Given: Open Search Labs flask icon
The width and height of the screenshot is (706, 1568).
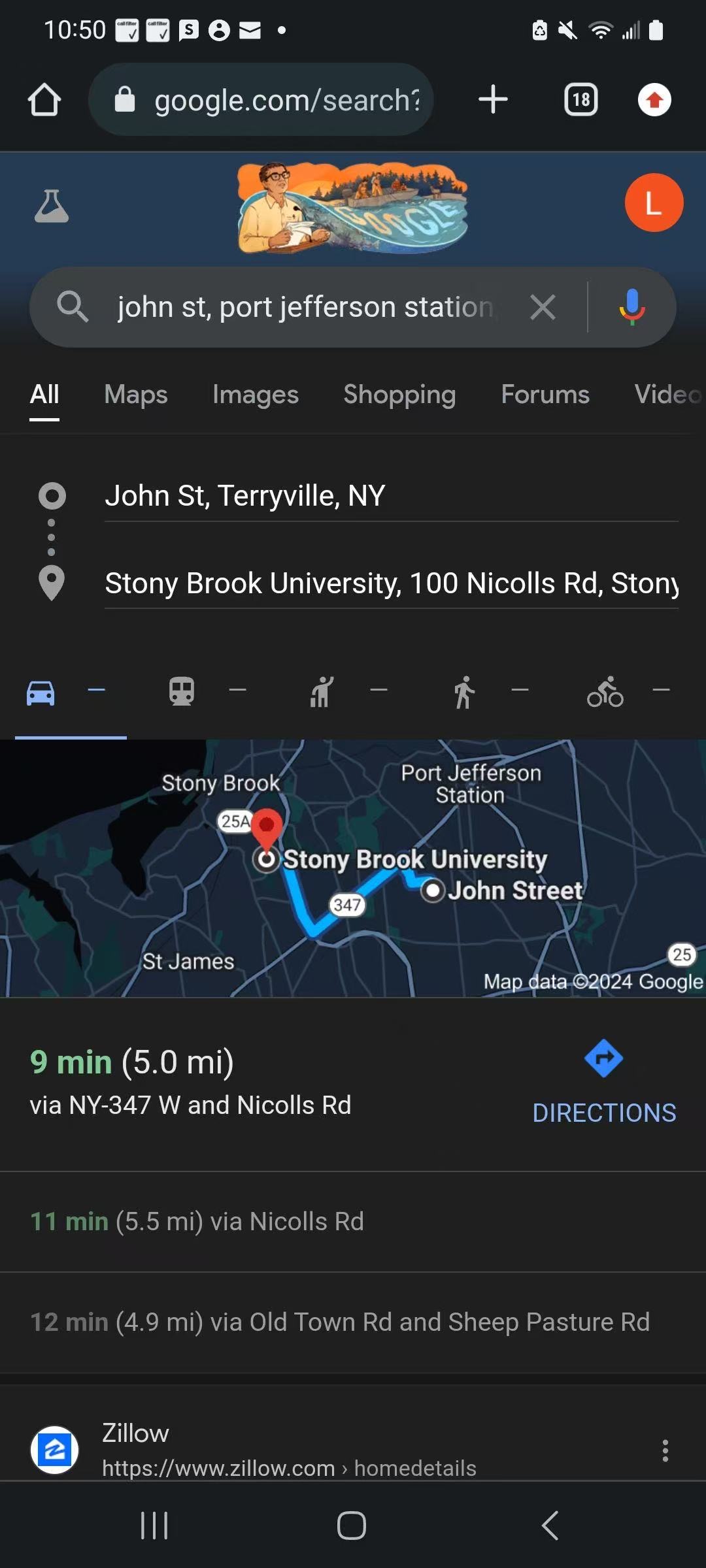Looking at the screenshot, I should coord(51,206).
